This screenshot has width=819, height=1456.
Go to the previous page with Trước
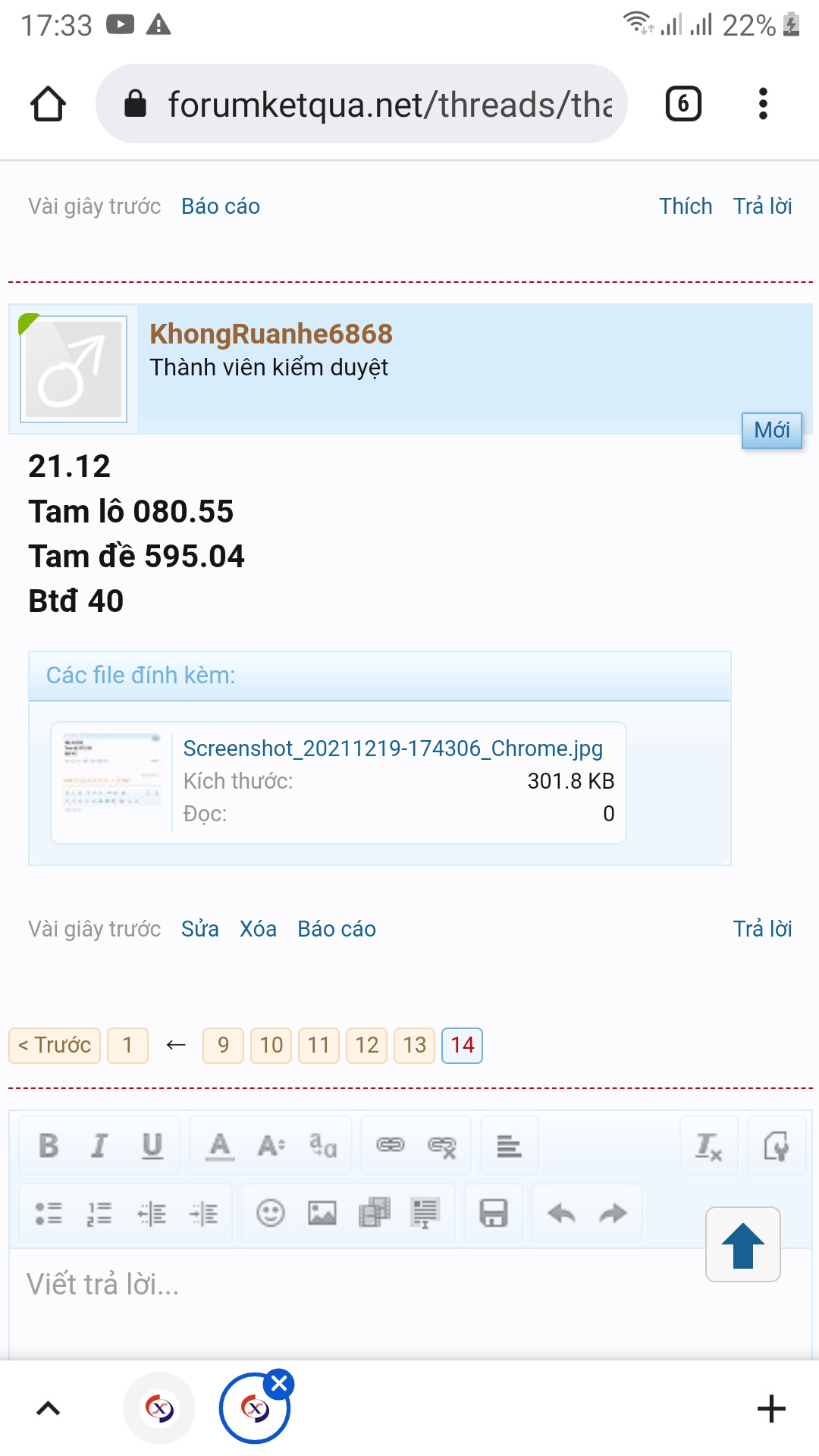click(x=55, y=1045)
